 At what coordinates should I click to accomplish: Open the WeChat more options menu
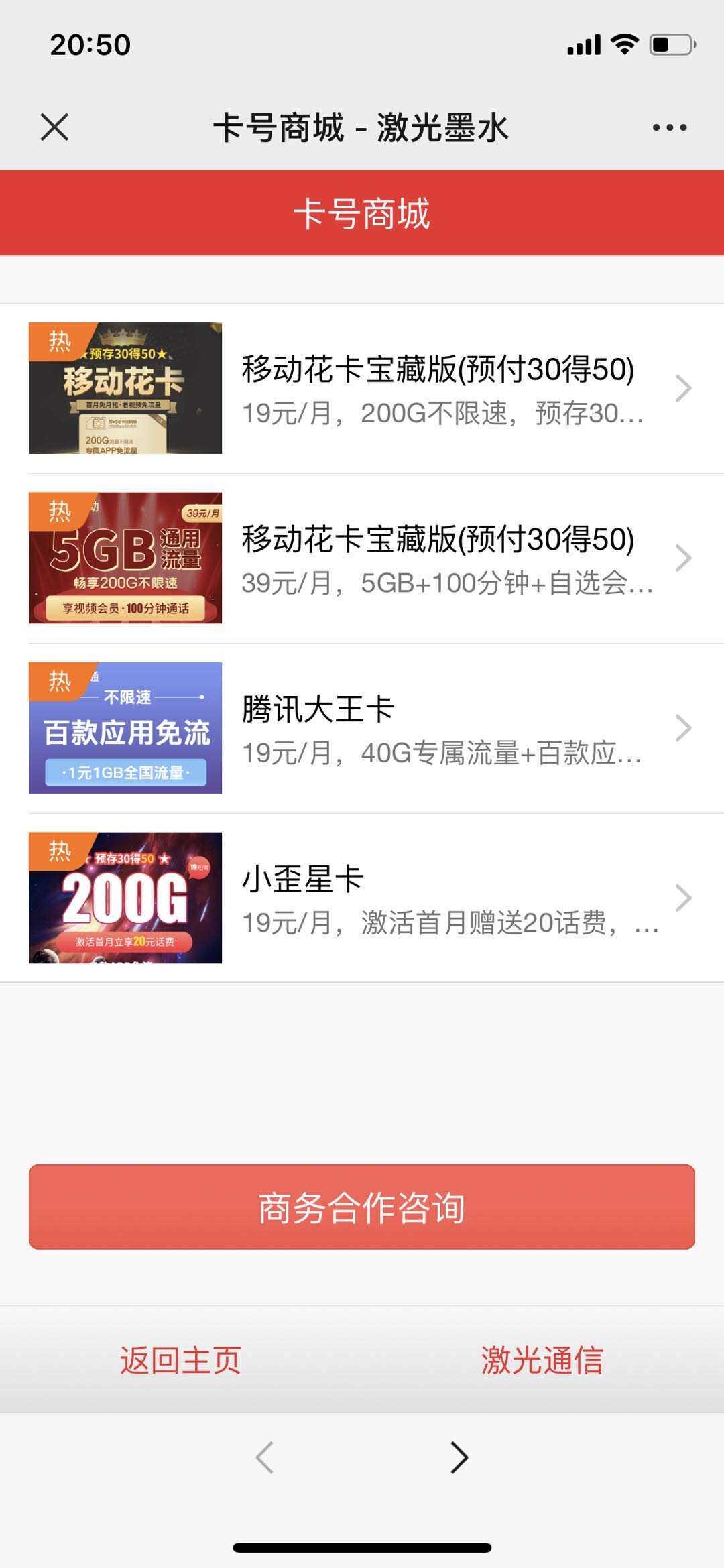(x=668, y=128)
